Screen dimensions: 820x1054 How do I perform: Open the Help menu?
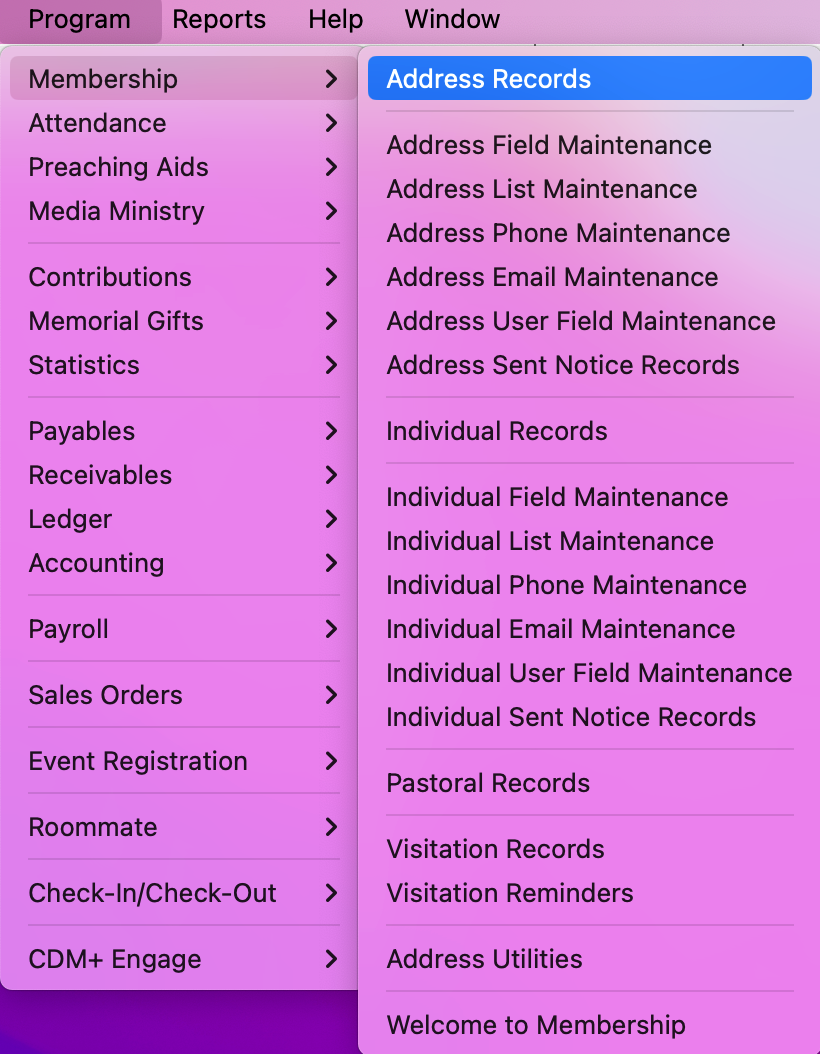[335, 19]
